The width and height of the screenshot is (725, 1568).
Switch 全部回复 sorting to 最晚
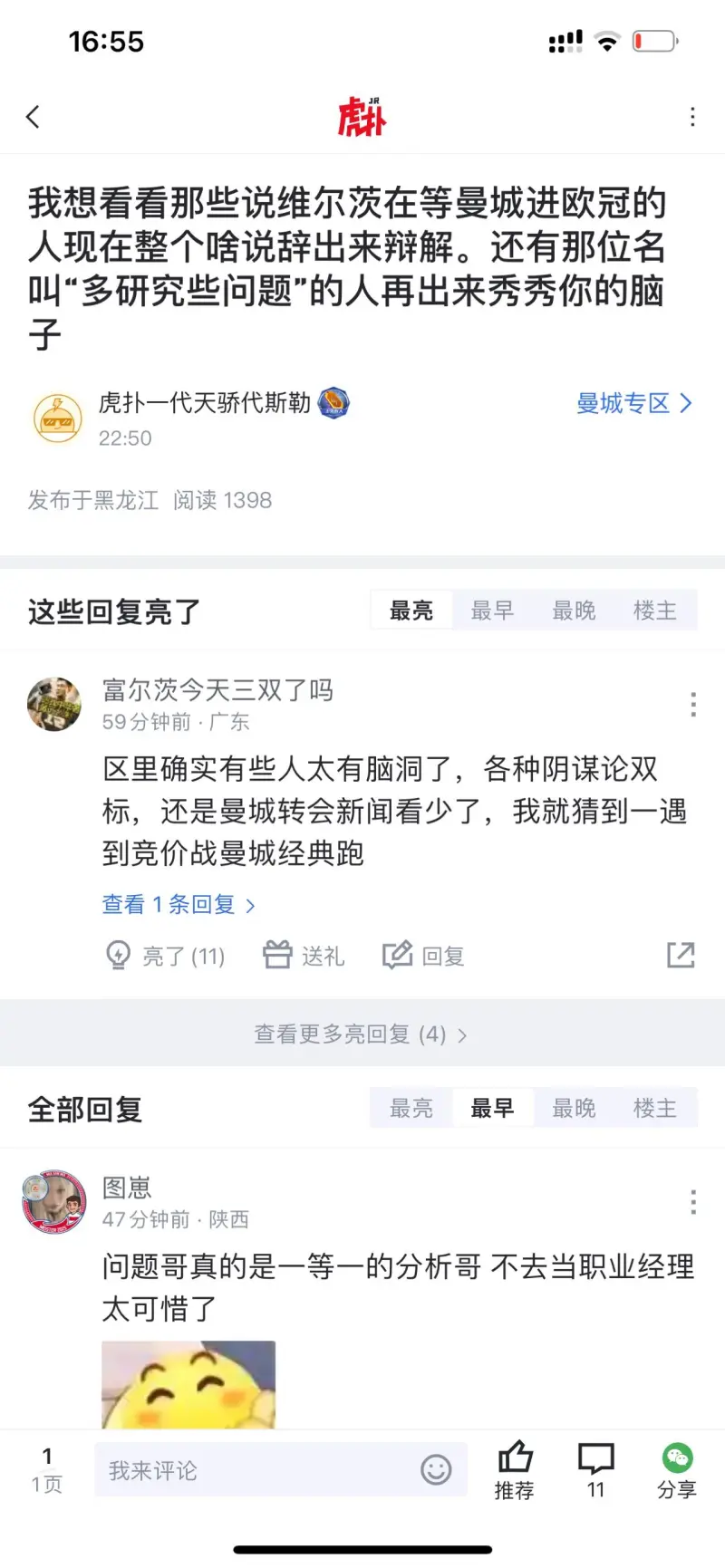[x=574, y=1108]
